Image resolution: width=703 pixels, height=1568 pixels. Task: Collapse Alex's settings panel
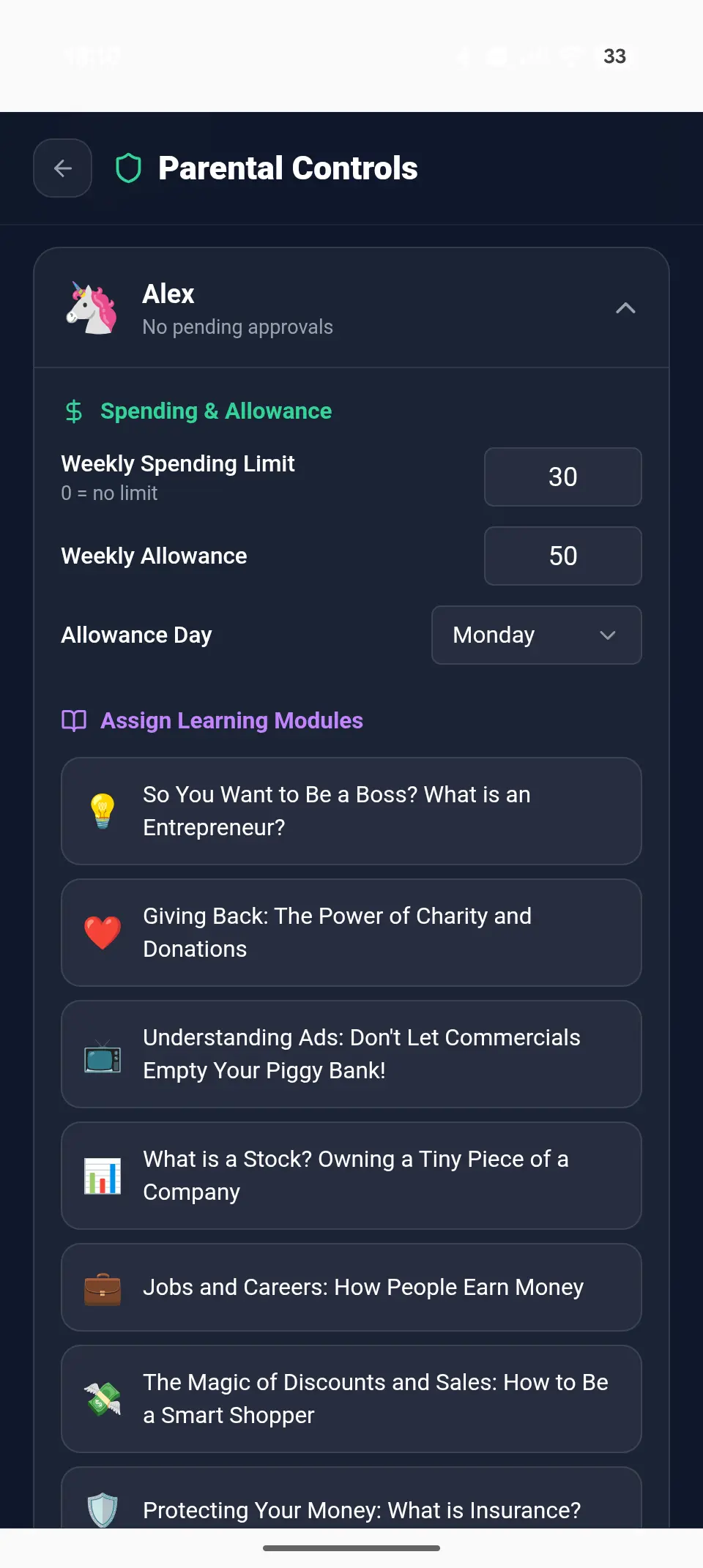tap(625, 308)
